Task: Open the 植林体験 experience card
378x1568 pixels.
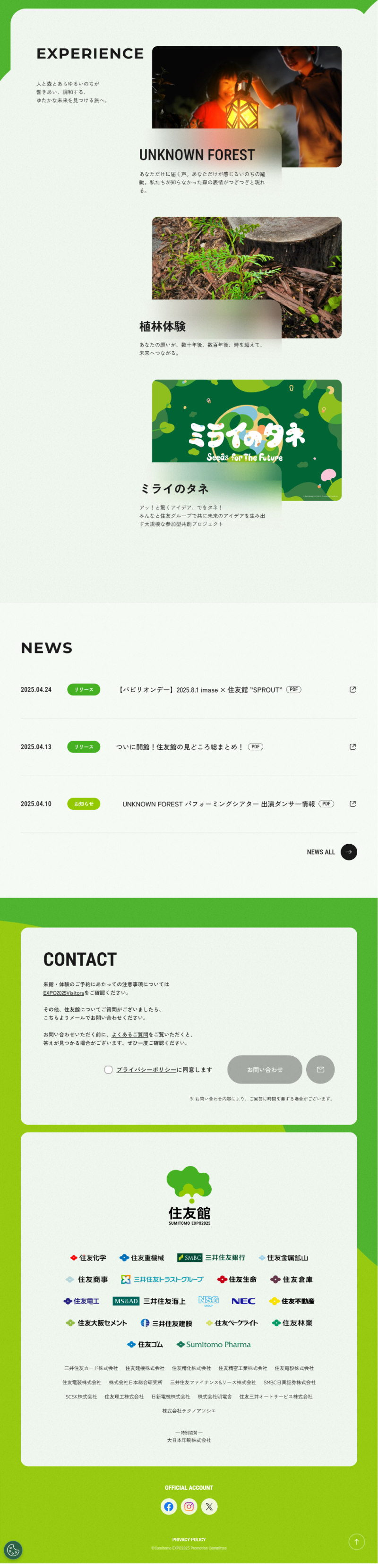Action: point(246,277)
